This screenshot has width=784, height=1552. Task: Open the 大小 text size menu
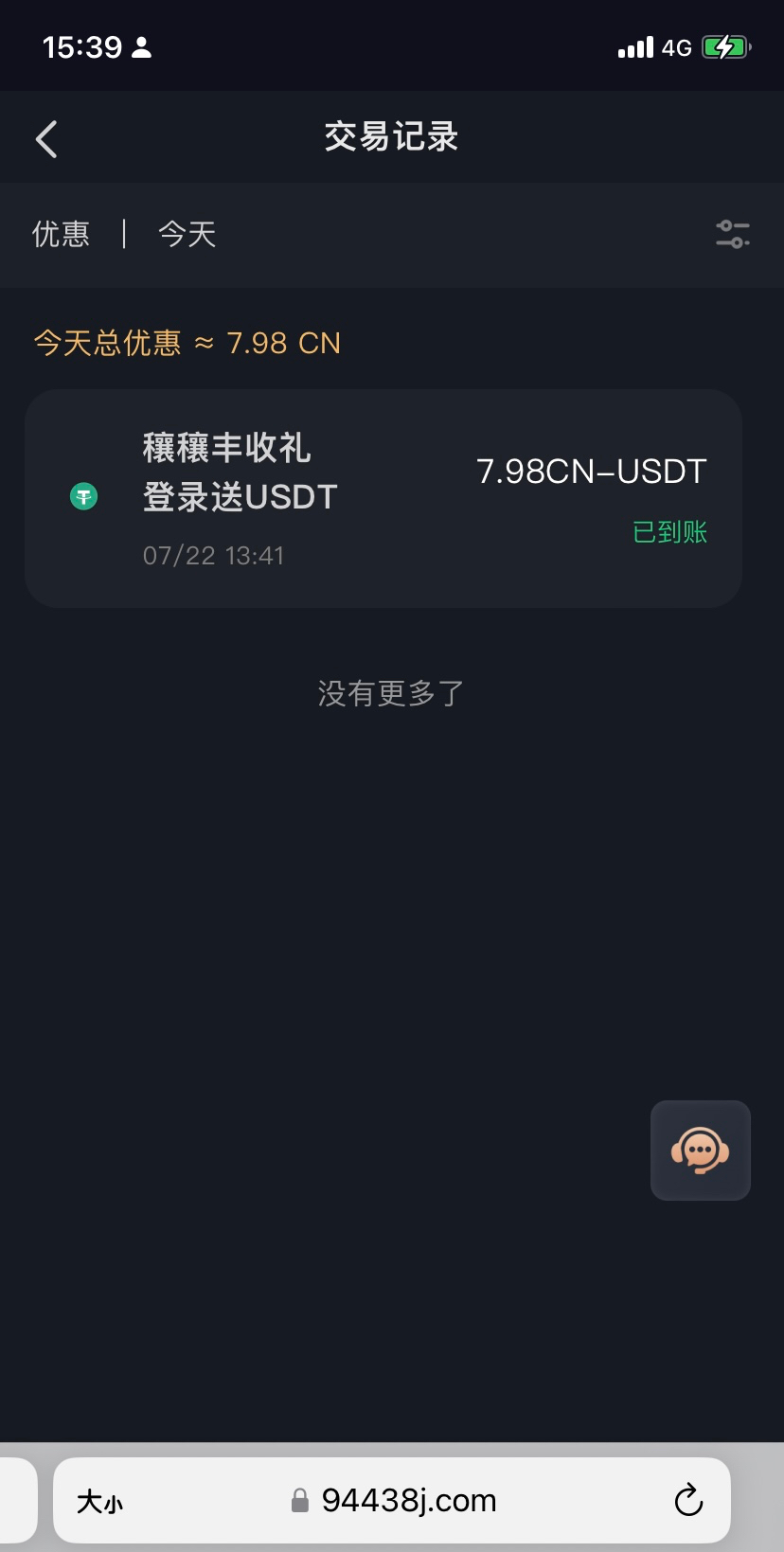point(99,1501)
